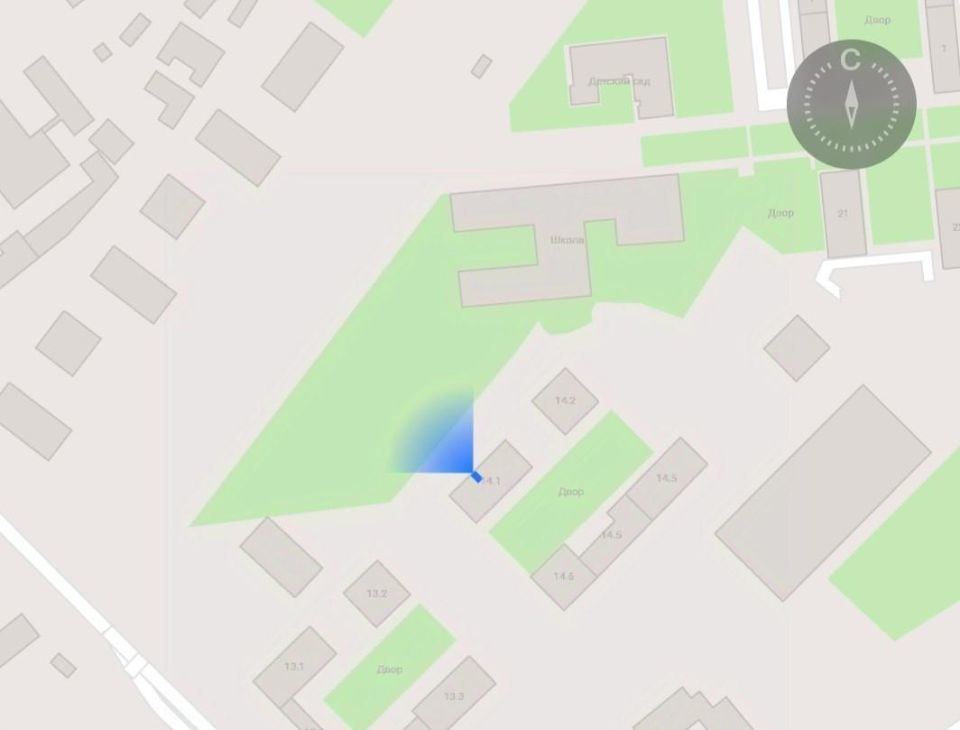
Task: Tap the compass to reset north orientation
Action: 850,104
